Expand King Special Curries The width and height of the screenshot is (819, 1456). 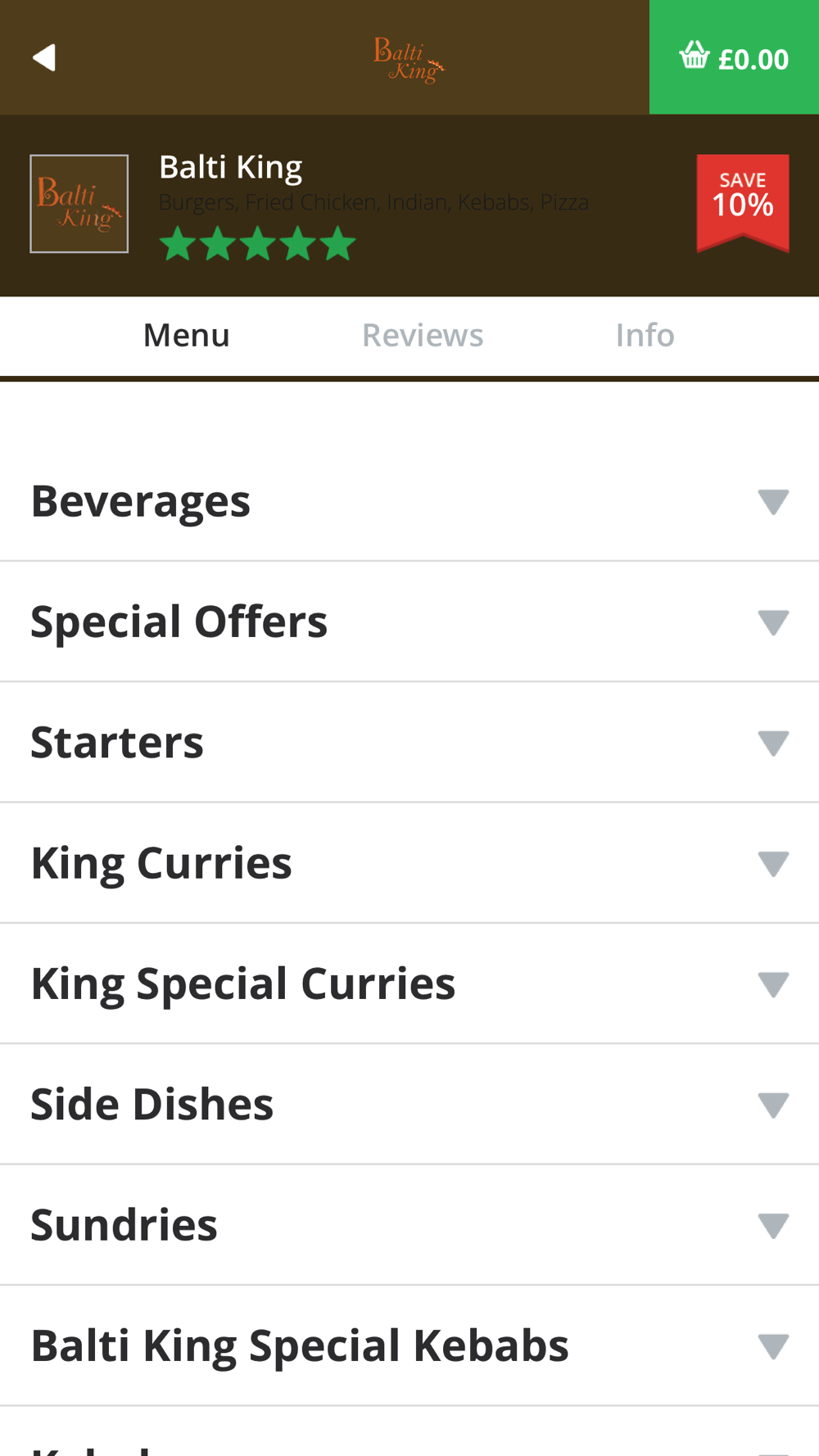click(409, 983)
